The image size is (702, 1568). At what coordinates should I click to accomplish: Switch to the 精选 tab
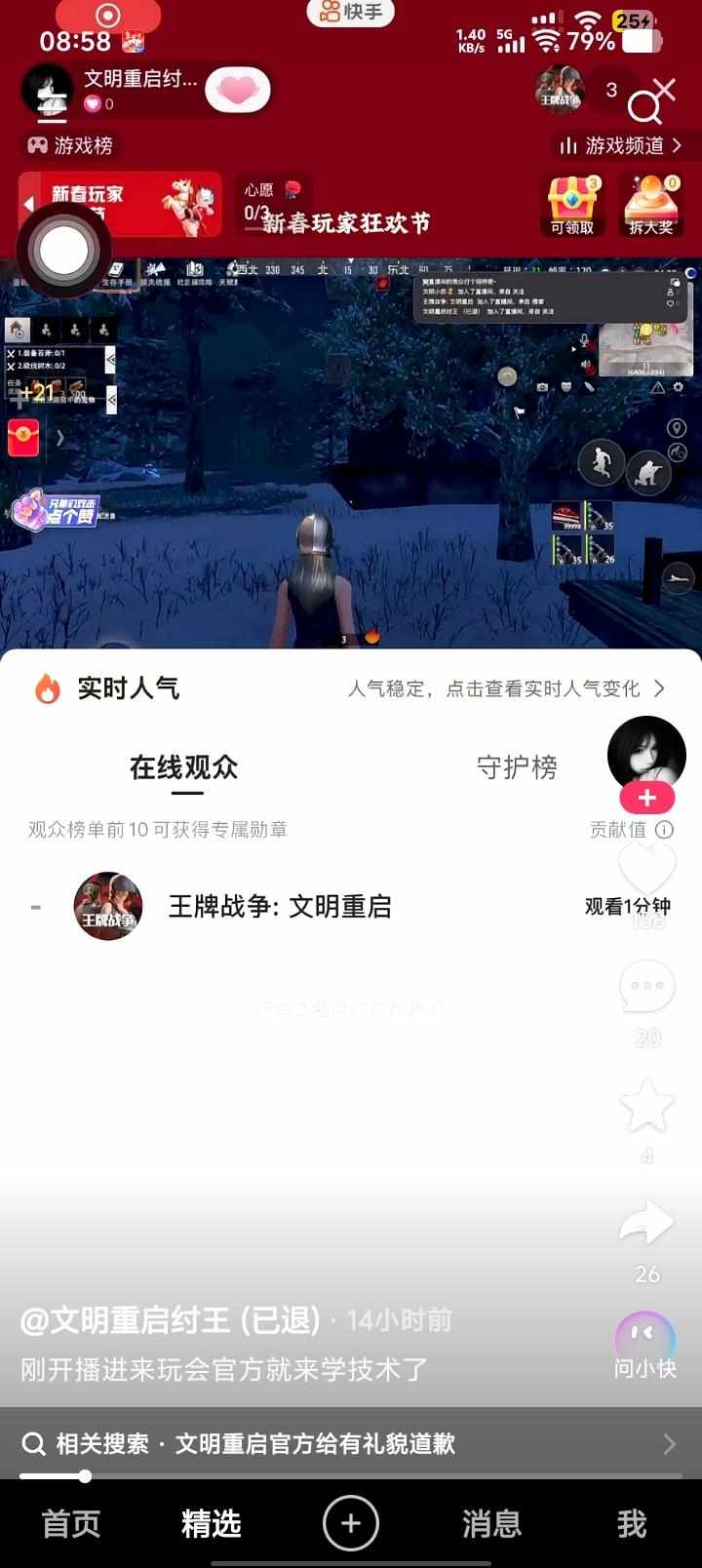click(x=211, y=1523)
